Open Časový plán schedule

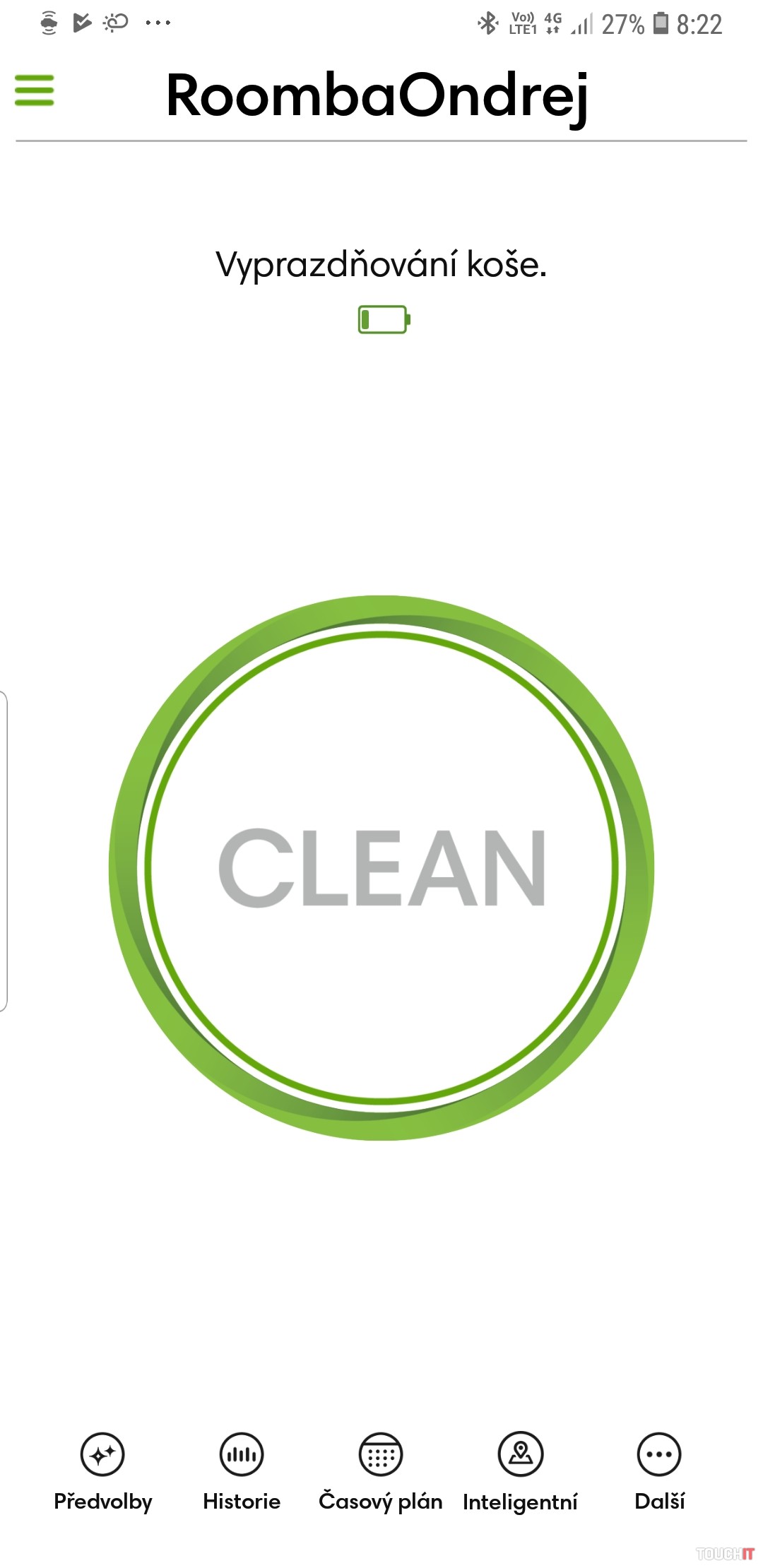(x=381, y=1469)
